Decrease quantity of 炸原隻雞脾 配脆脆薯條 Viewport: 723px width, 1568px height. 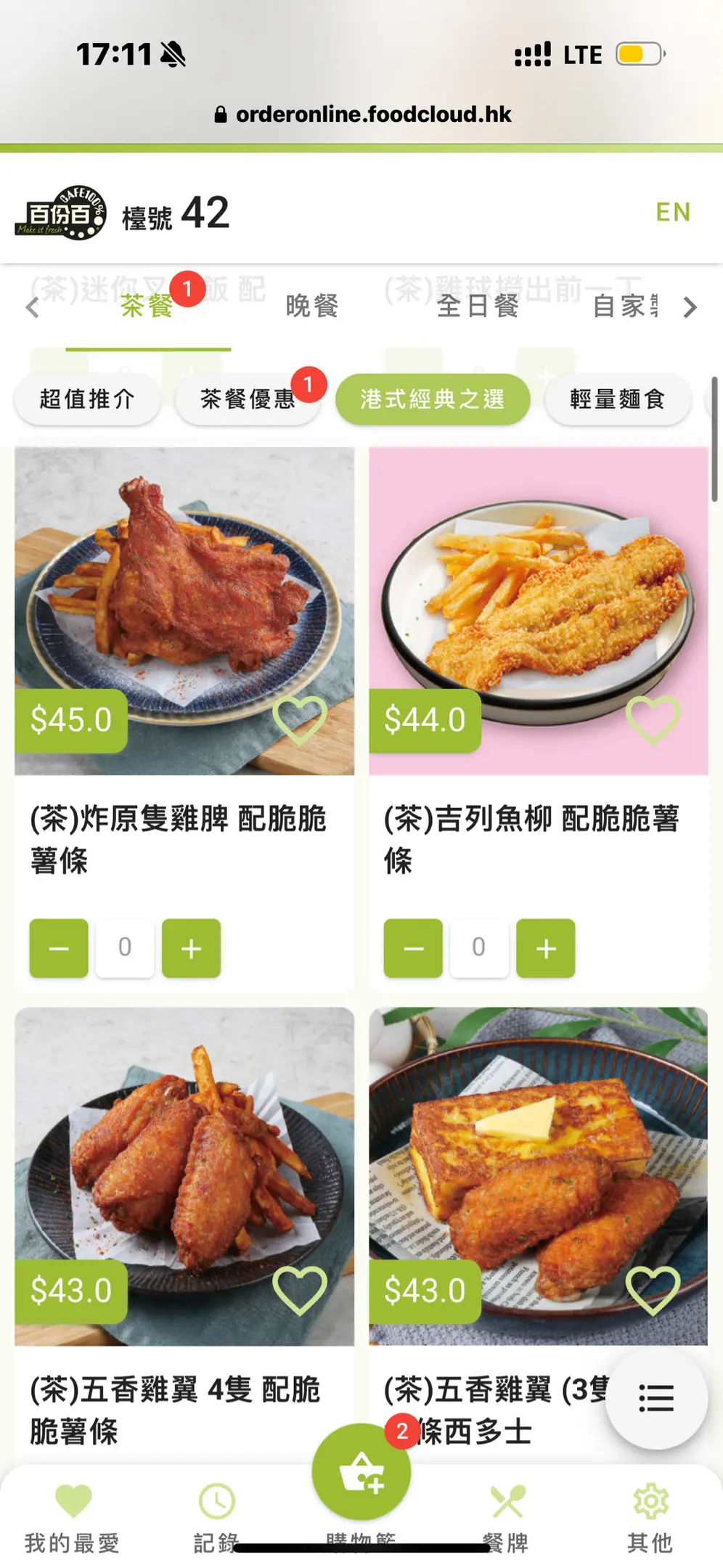point(59,948)
